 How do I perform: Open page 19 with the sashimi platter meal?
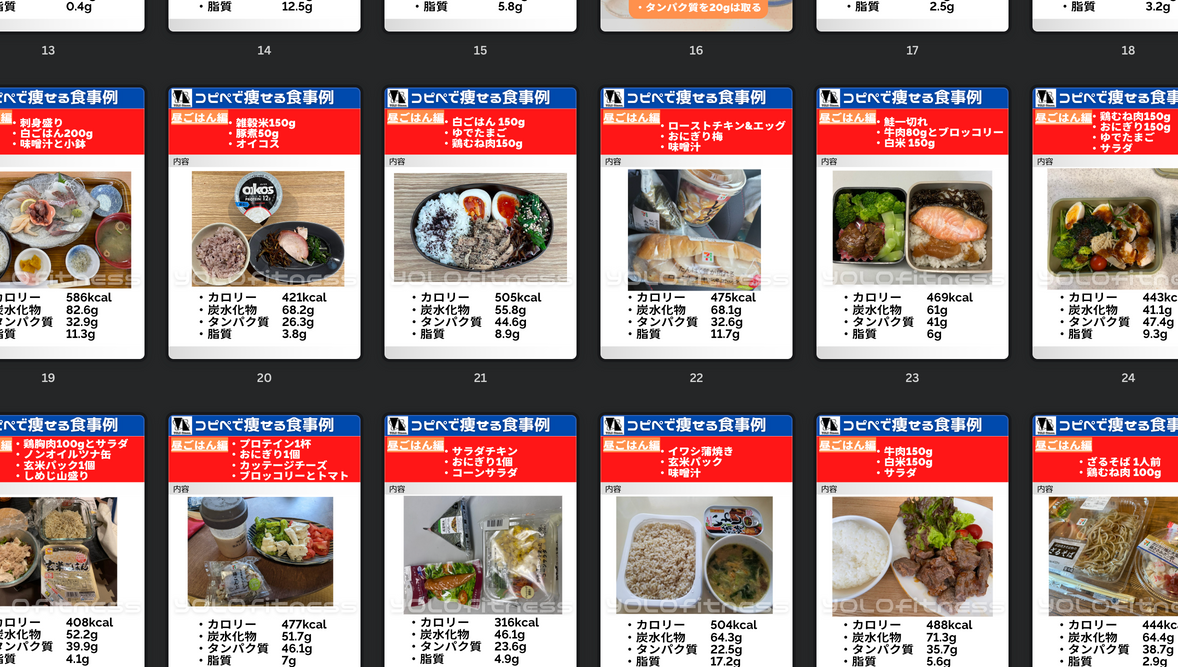tap(72, 223)
